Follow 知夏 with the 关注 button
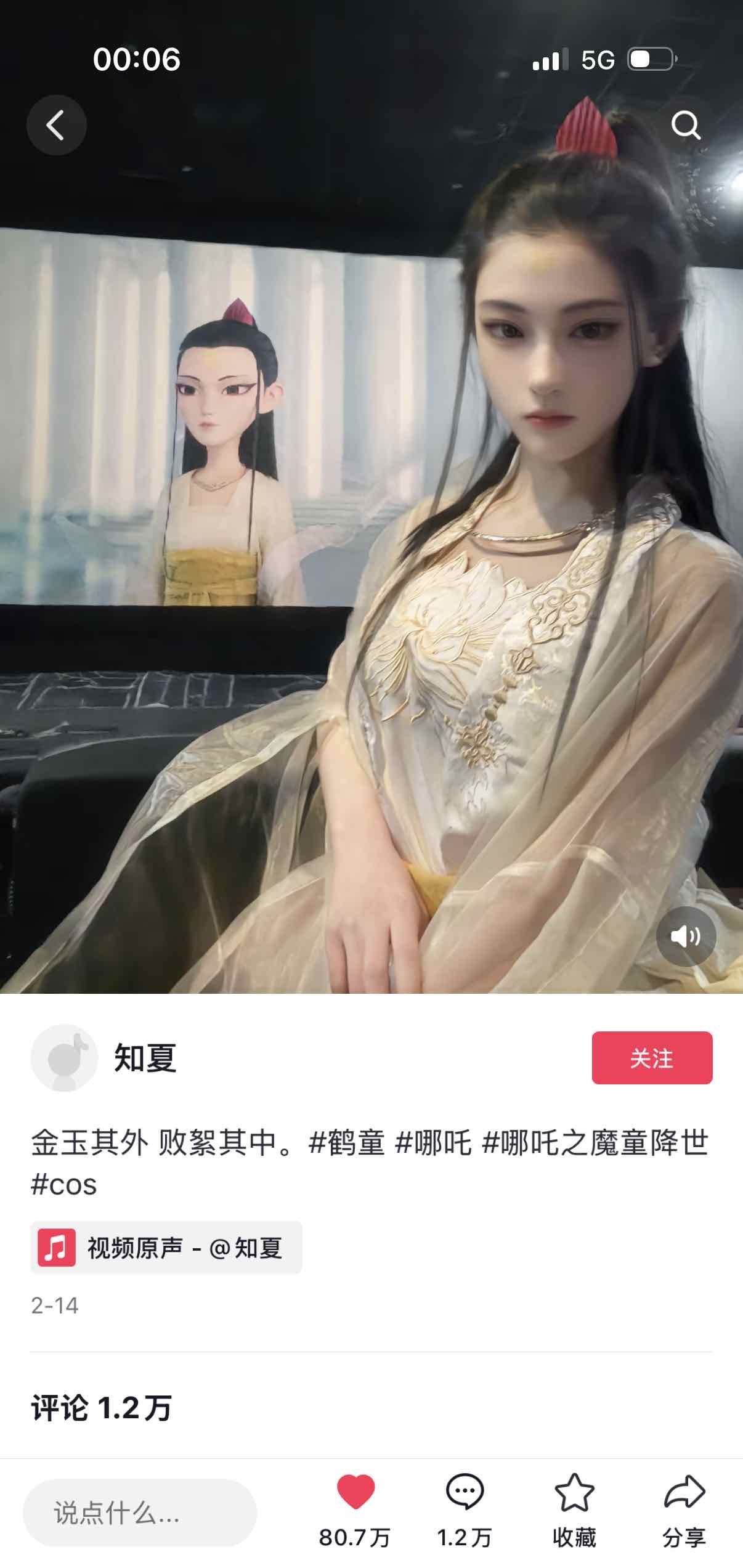The height and width of the screenshot is (1568, 743). coord(652,1058)
